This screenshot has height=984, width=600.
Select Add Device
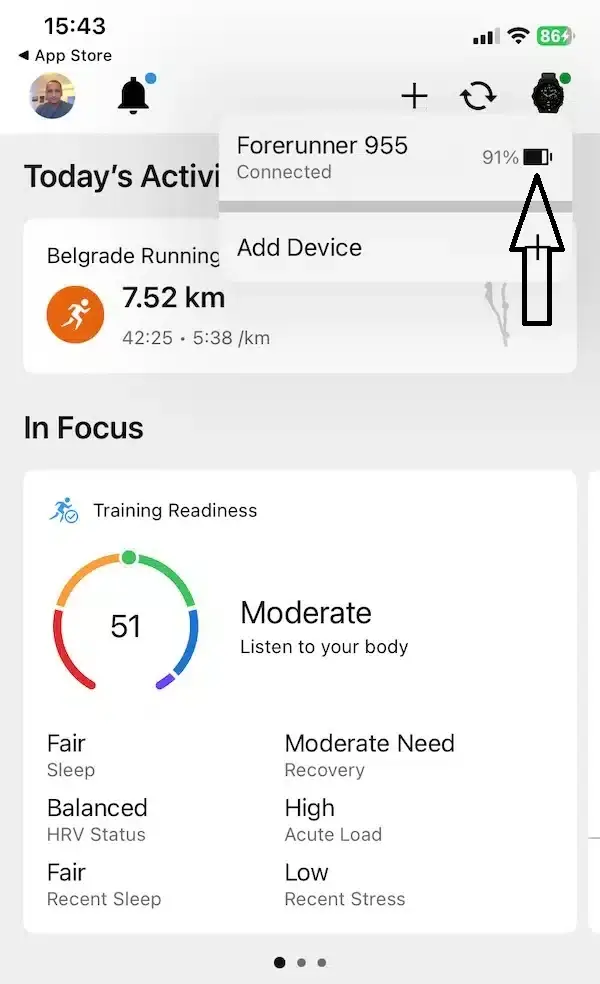(300, 247)
